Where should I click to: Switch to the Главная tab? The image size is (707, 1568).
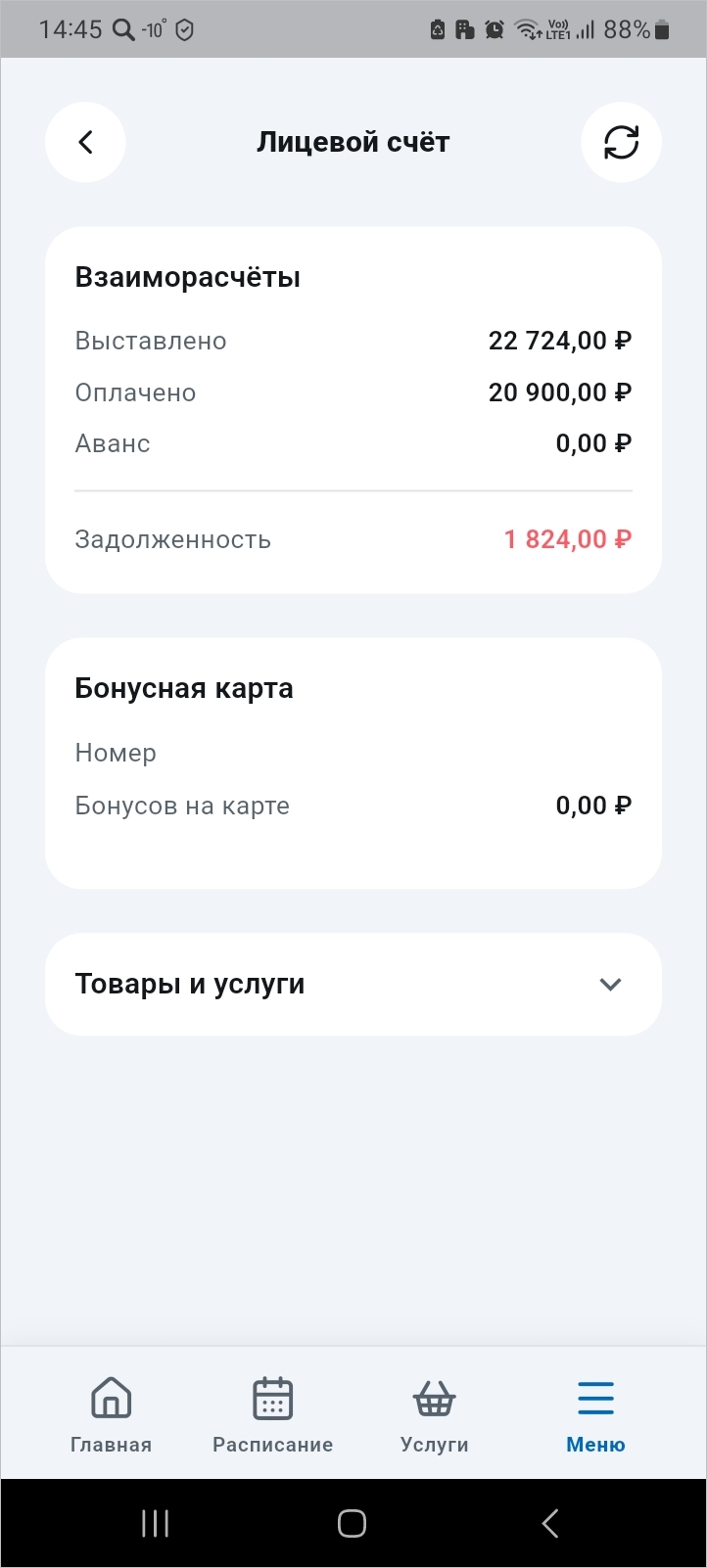coord(111,1414)
